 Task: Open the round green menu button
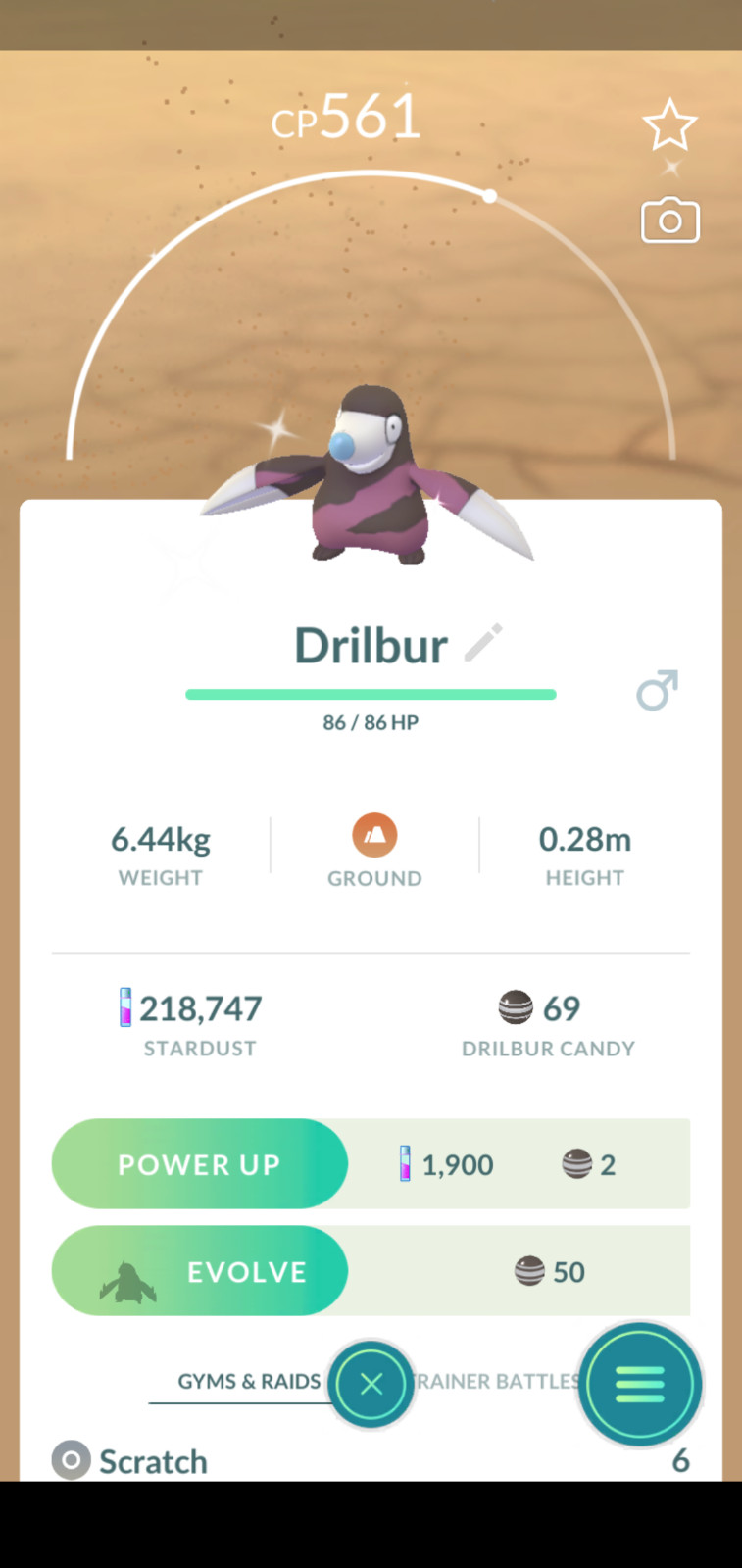[639, 1385]
